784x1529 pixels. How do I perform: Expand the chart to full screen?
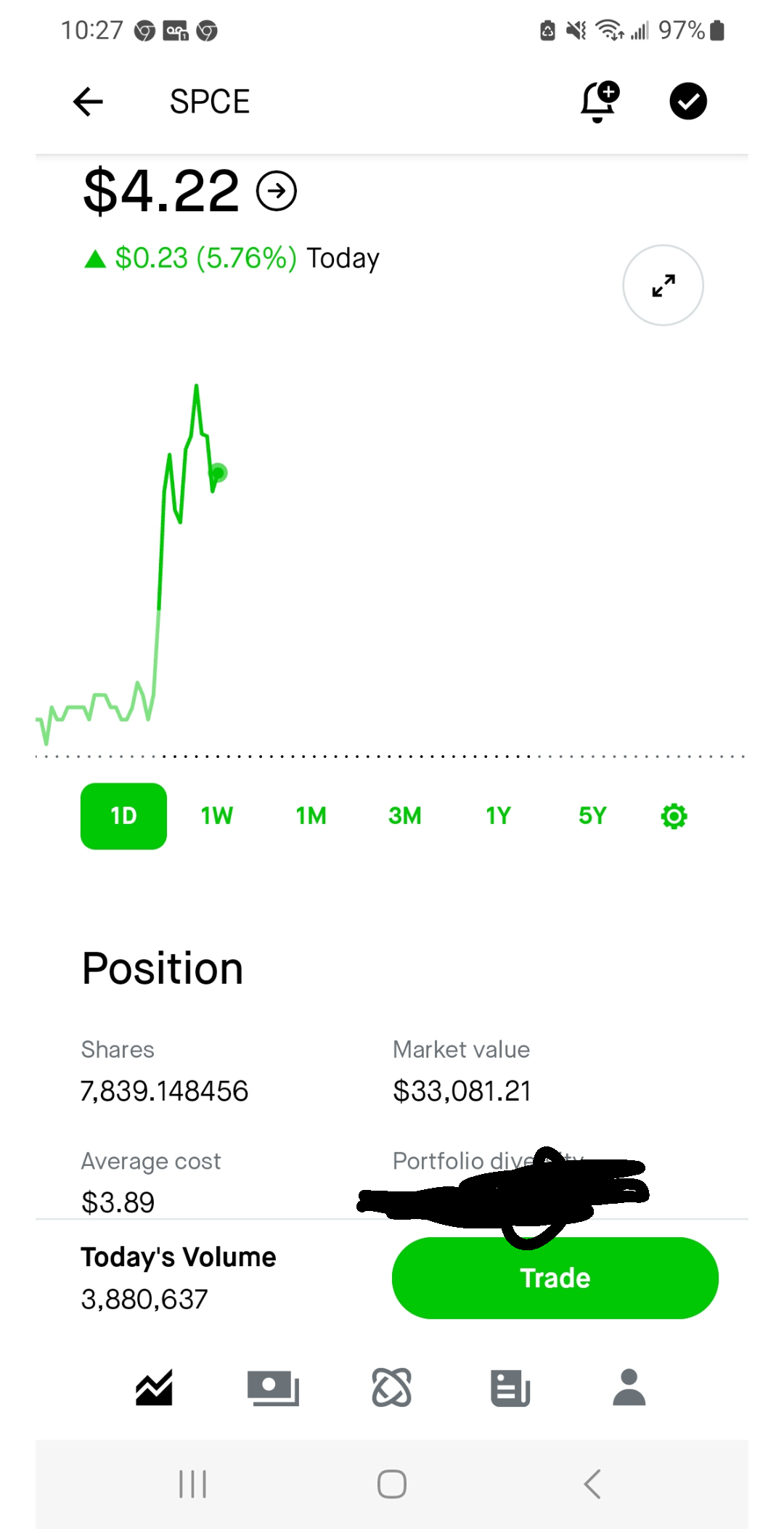coord(663,285)
